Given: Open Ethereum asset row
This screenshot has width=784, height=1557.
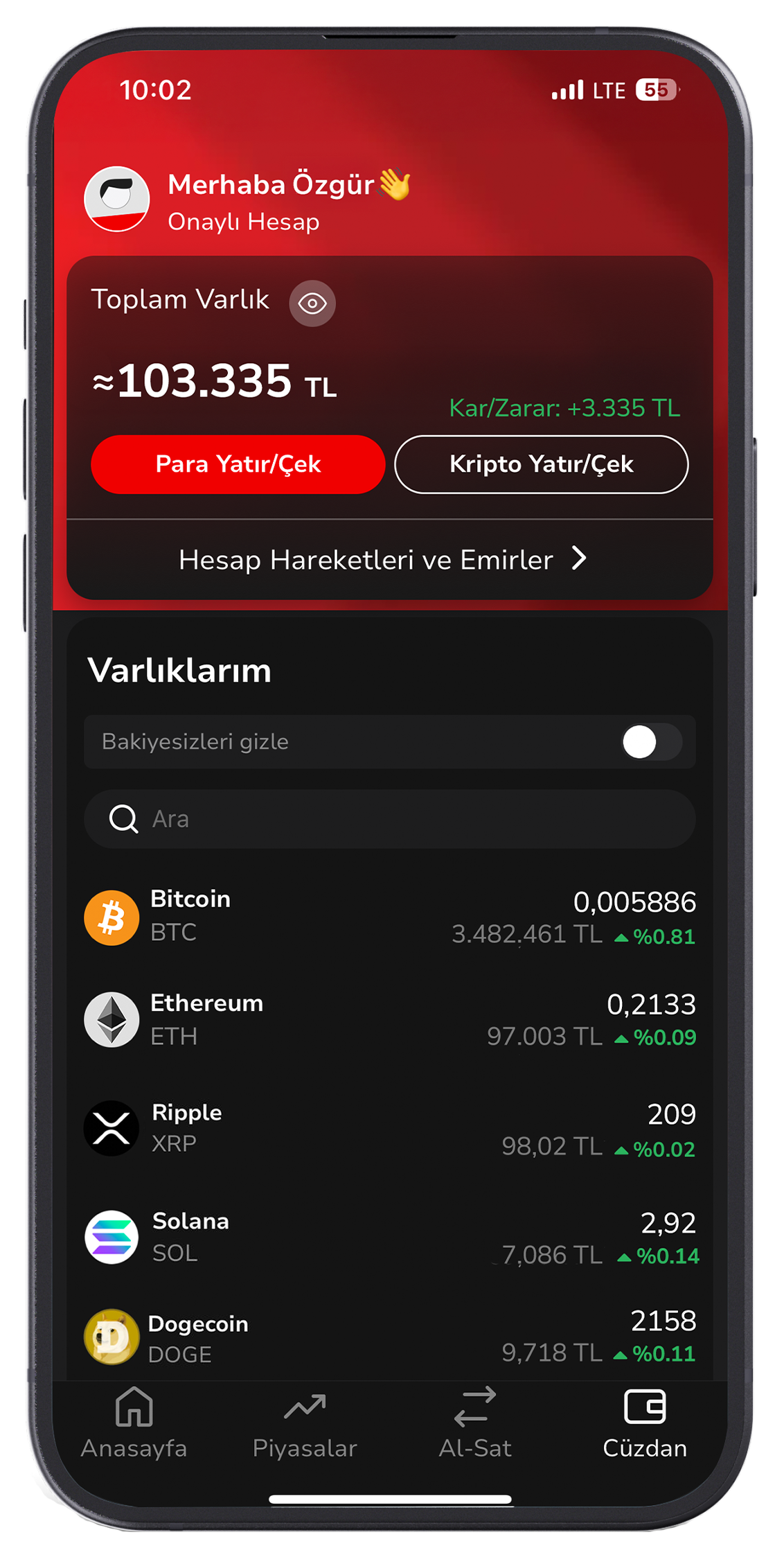Looking at the screenshot, I should click(x=389, y=1020).
